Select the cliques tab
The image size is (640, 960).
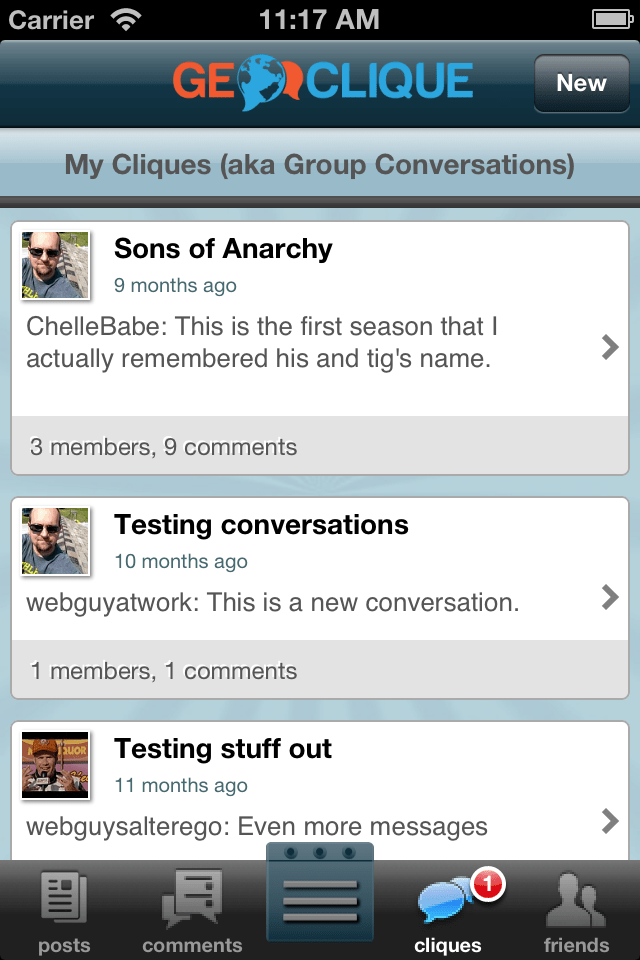448,910
